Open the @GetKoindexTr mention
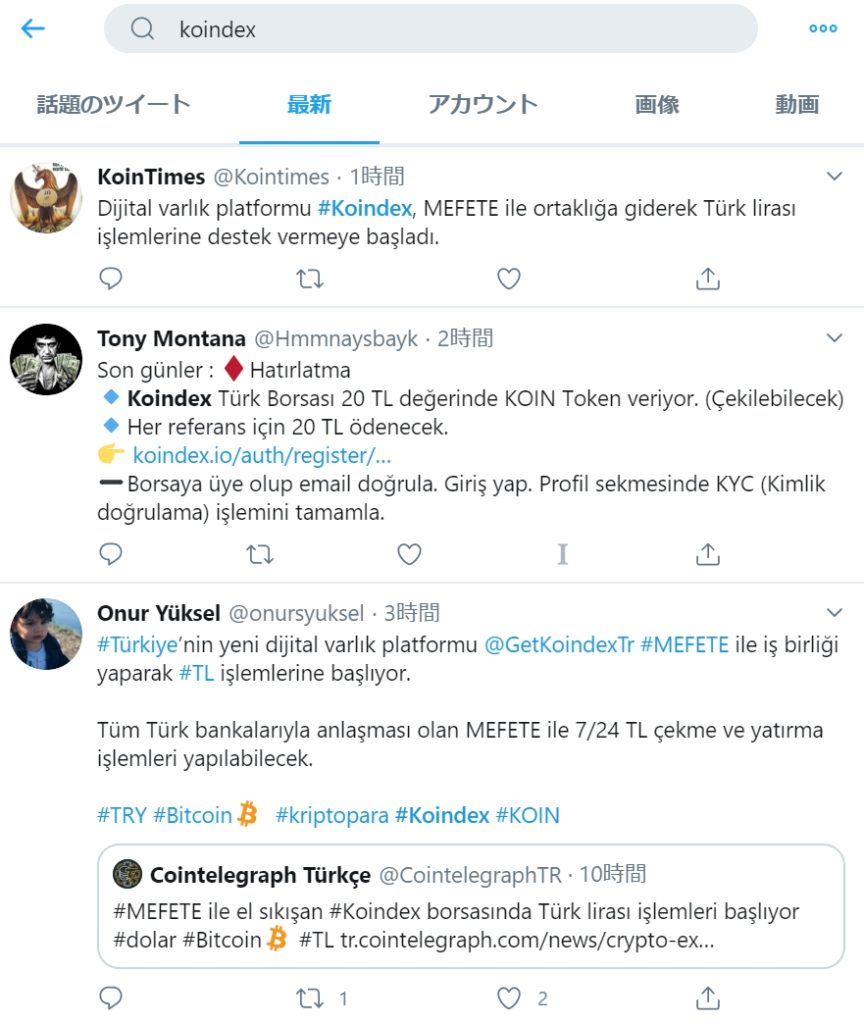 [559, 644]
